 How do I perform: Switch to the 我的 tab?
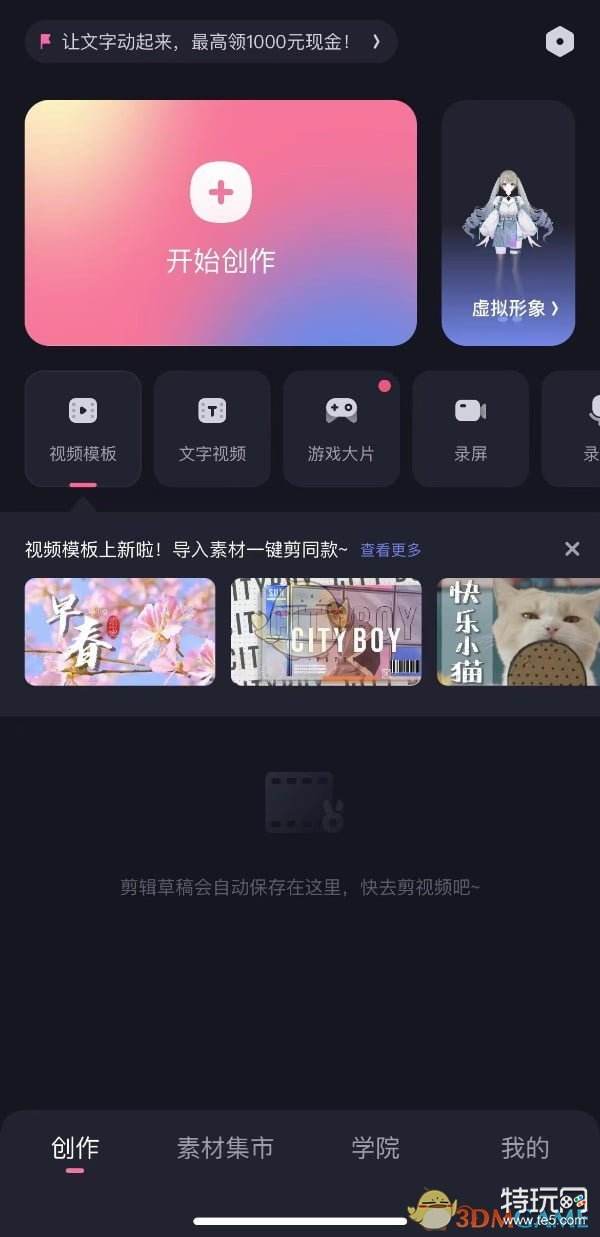pos(525,1148)
